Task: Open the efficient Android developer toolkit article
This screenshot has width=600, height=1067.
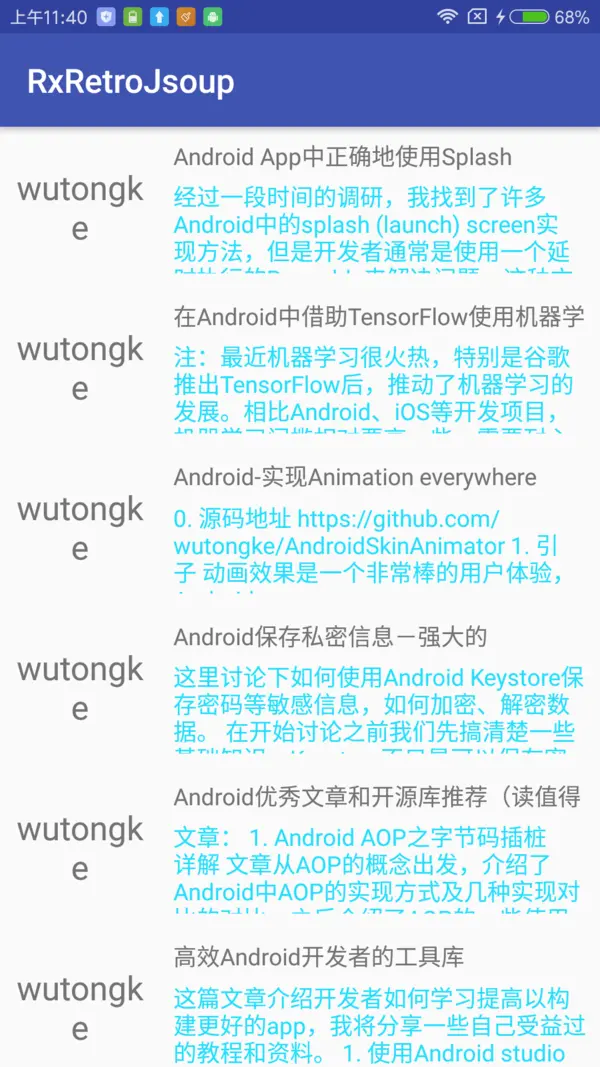Action: (x=319, y=957)
